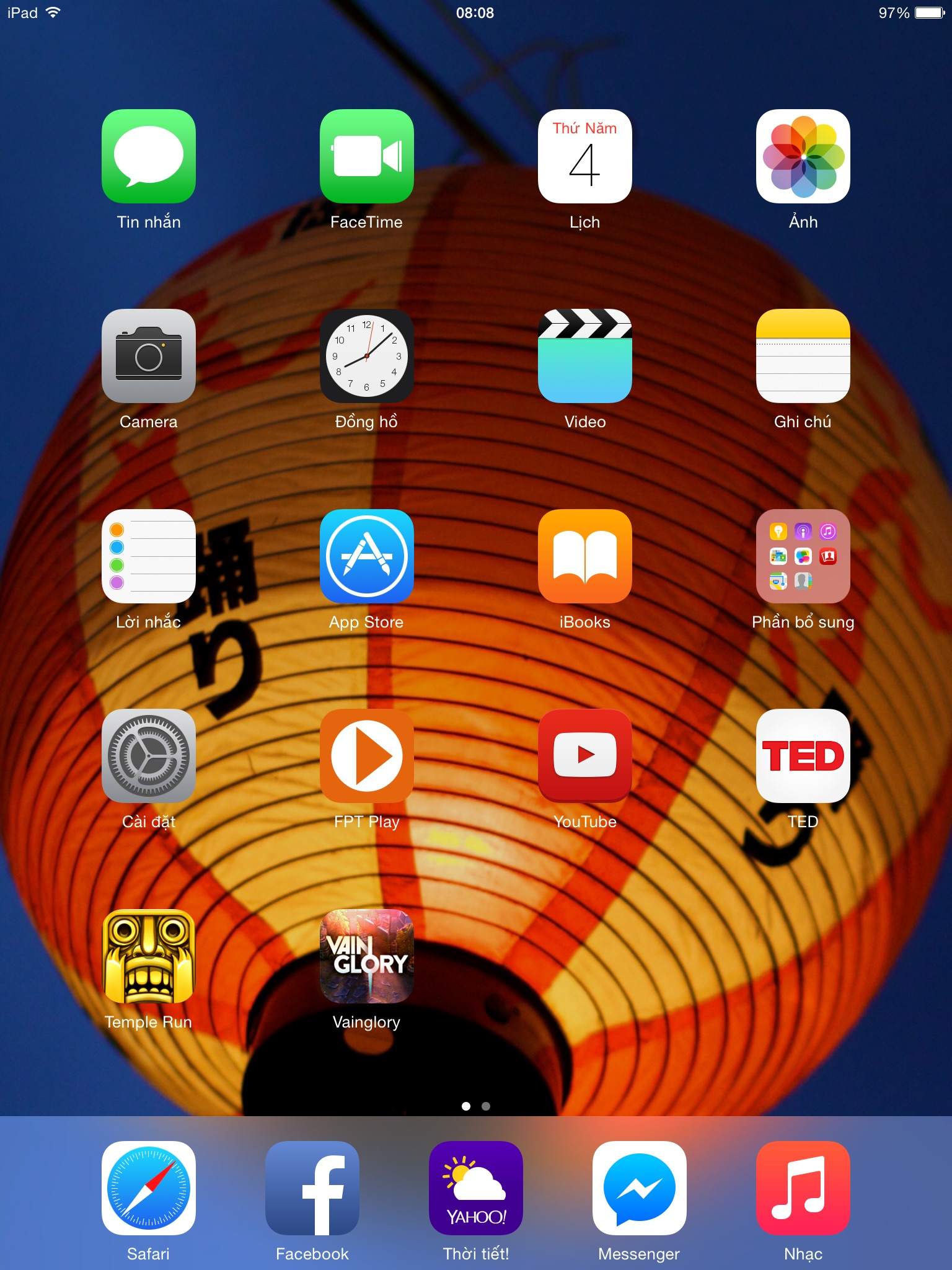Tap the second home screen page dot
952x1270 pixels.
[x=486, y=1106]
